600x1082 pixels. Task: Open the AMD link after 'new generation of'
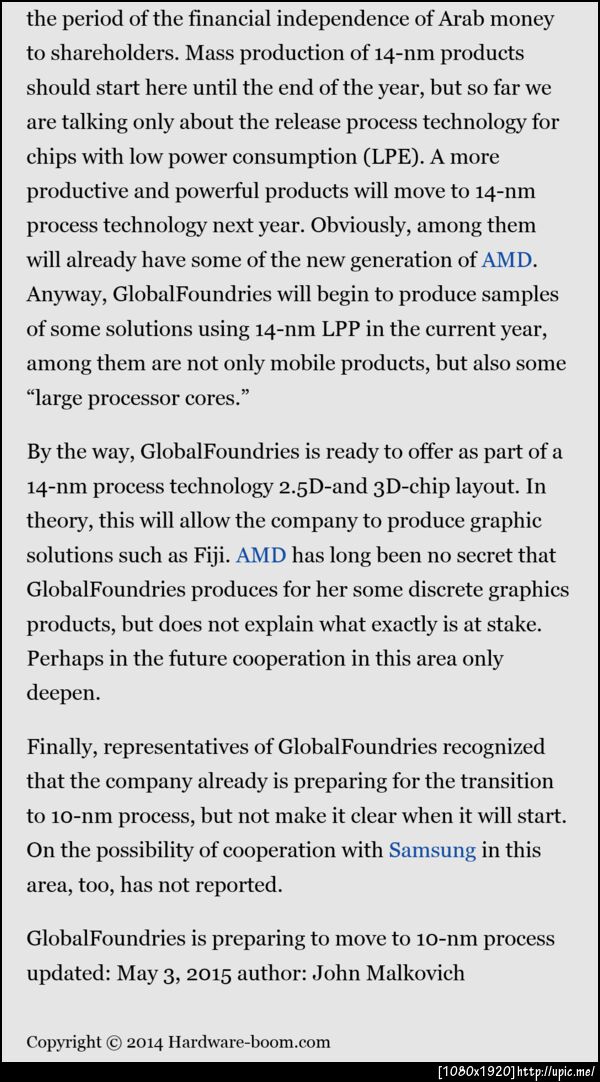point(506,260)
